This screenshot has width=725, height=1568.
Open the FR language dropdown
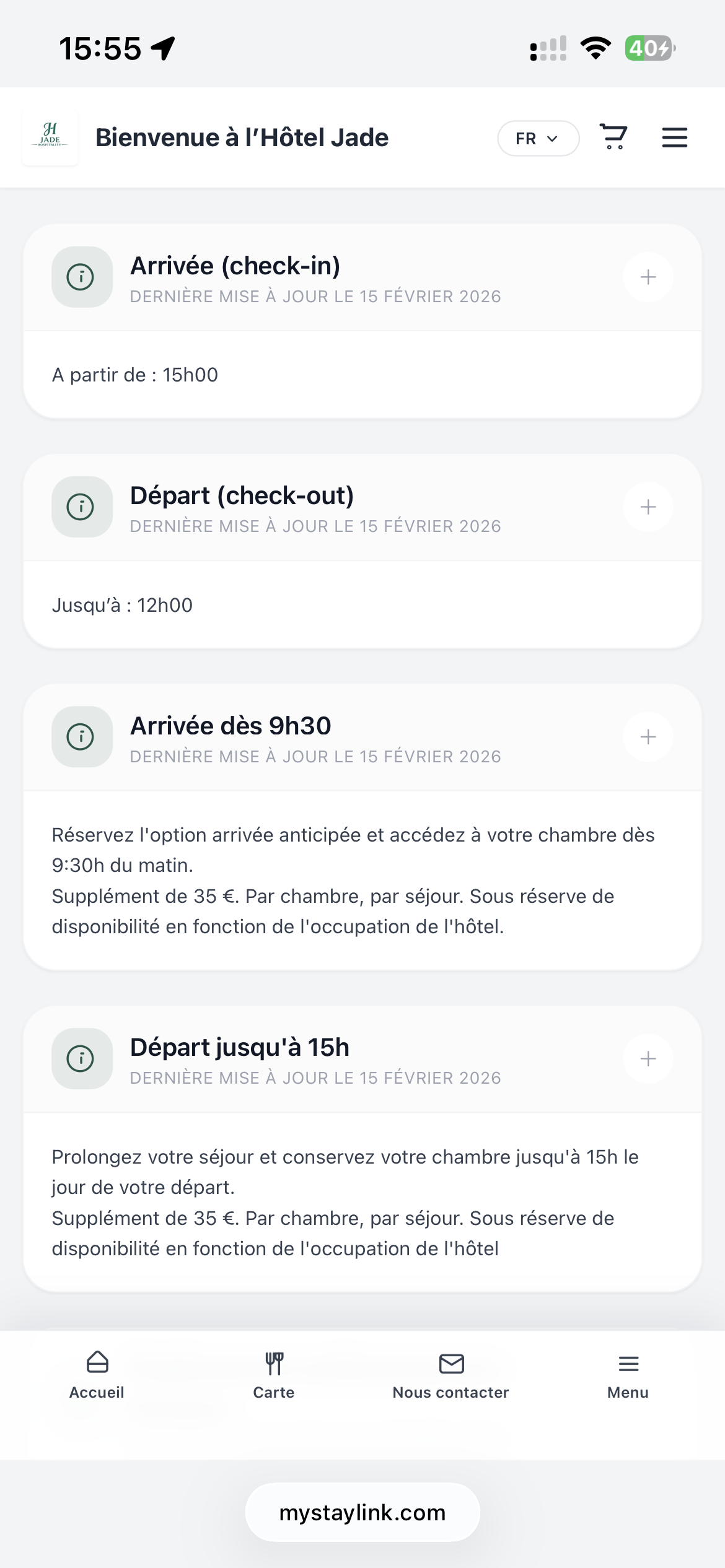pos(537,137)
